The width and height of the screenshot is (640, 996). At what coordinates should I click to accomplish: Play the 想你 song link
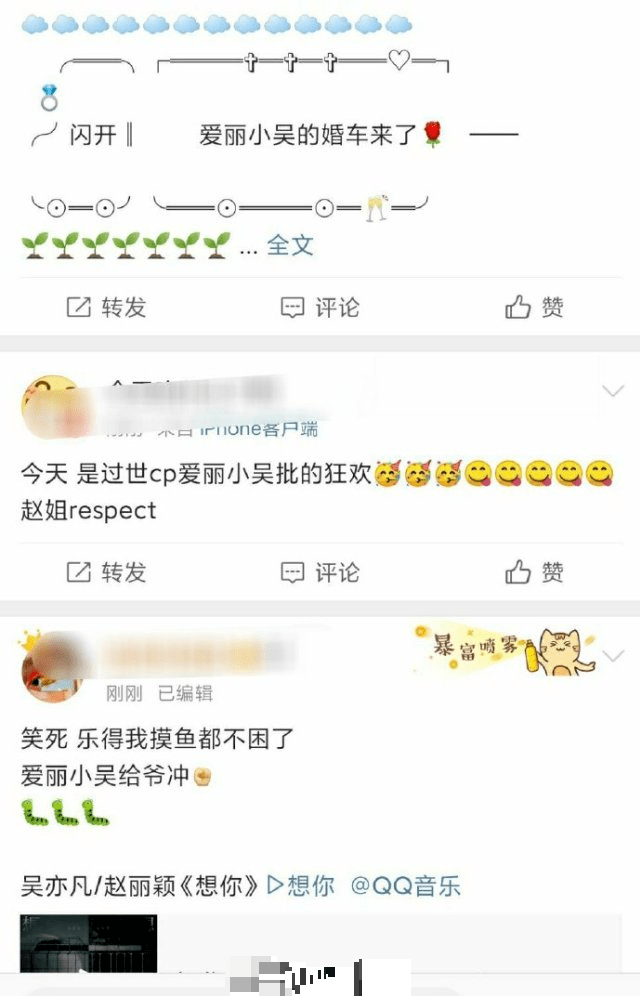pyautogui.click(x=301, y=885)
